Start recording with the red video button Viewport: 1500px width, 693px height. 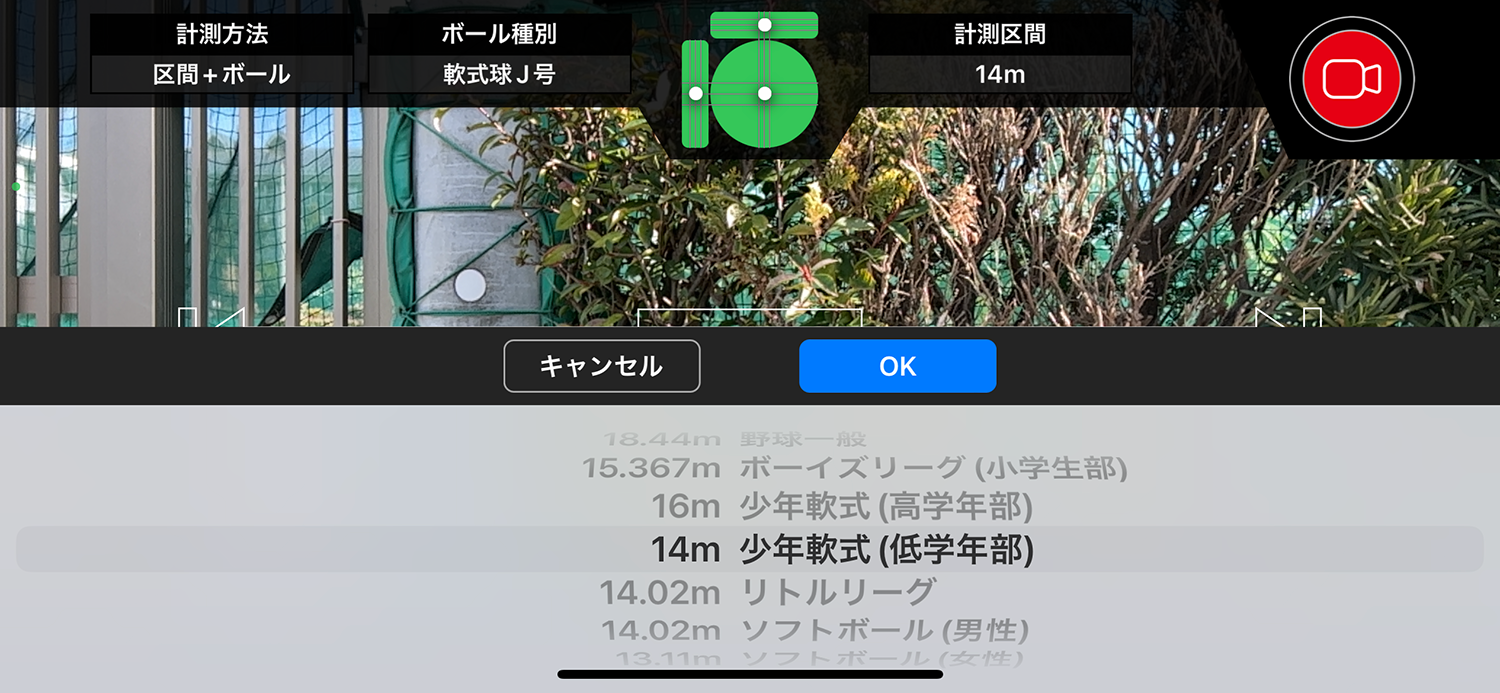(x=1352, y=79)
